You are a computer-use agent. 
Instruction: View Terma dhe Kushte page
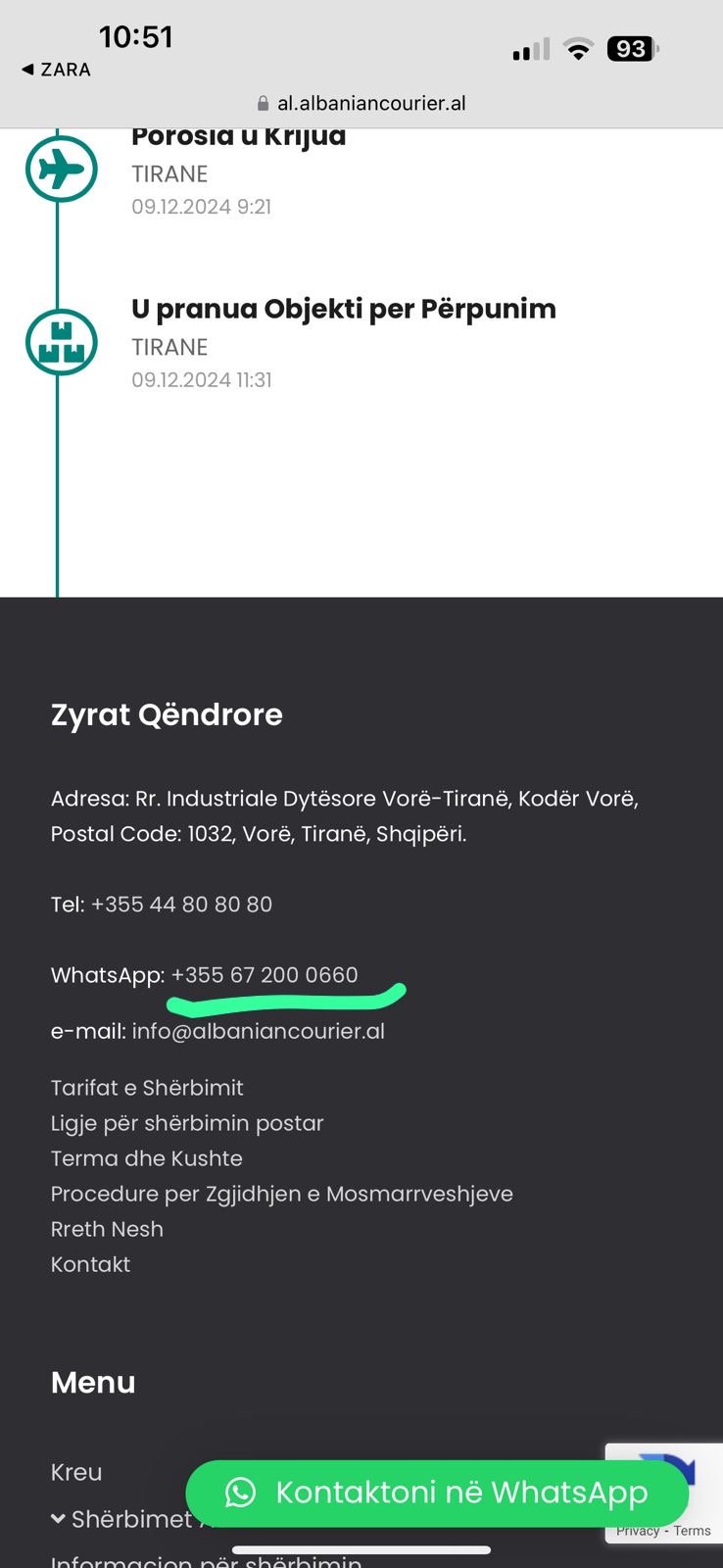click(147, 1158)
